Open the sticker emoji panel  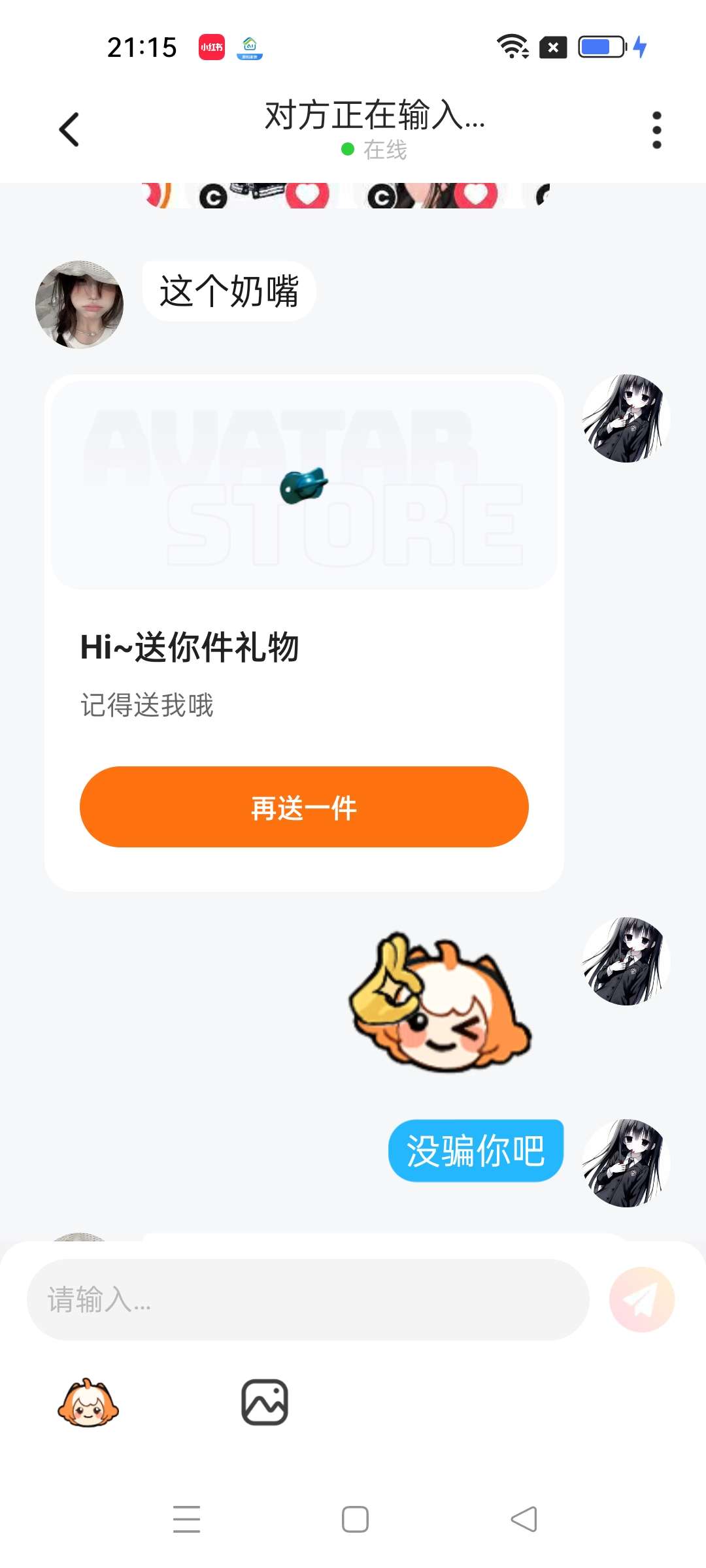[x=88, y=1402]
